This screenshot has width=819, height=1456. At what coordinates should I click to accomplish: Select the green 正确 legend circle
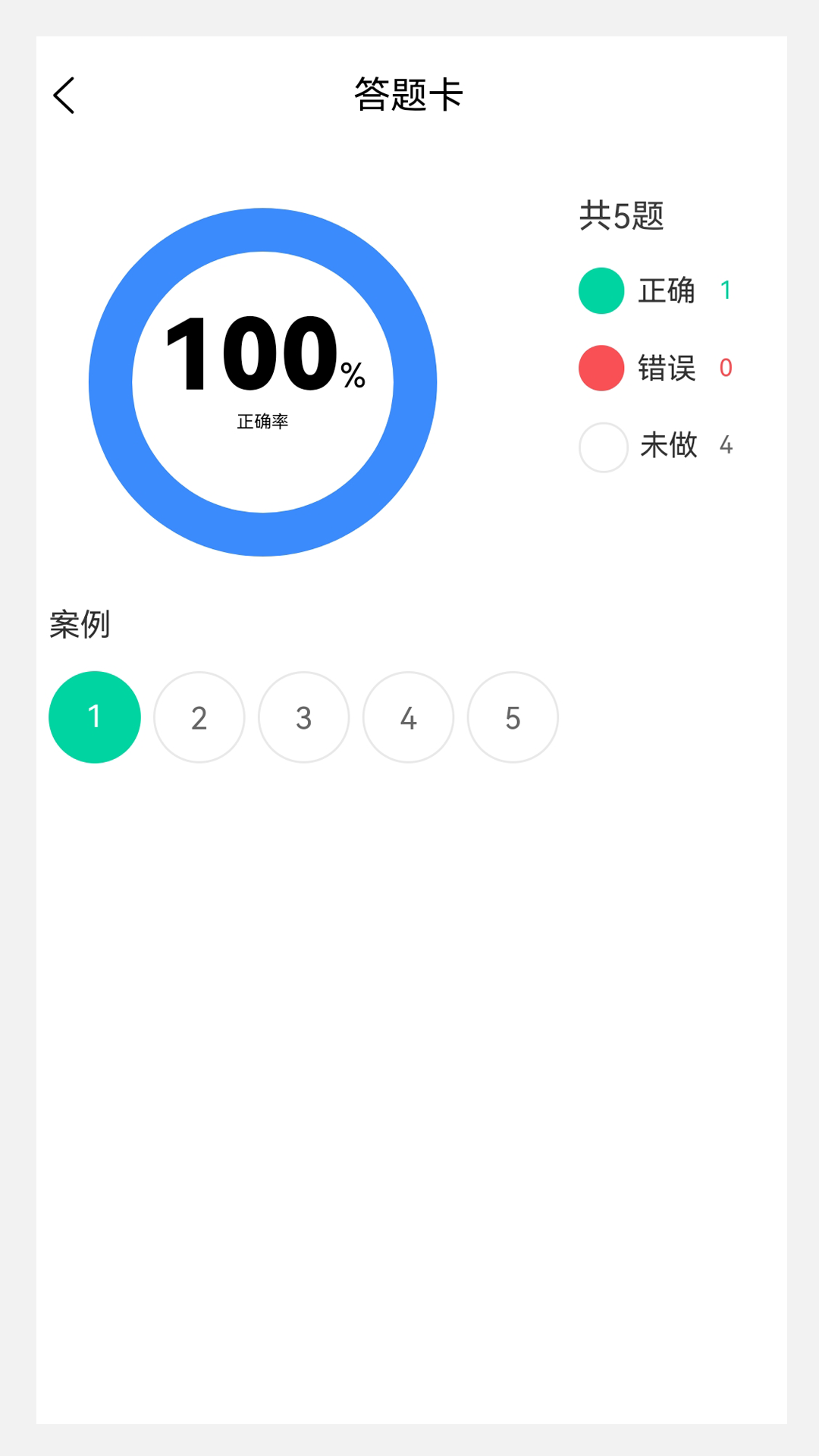pos(601,291)
